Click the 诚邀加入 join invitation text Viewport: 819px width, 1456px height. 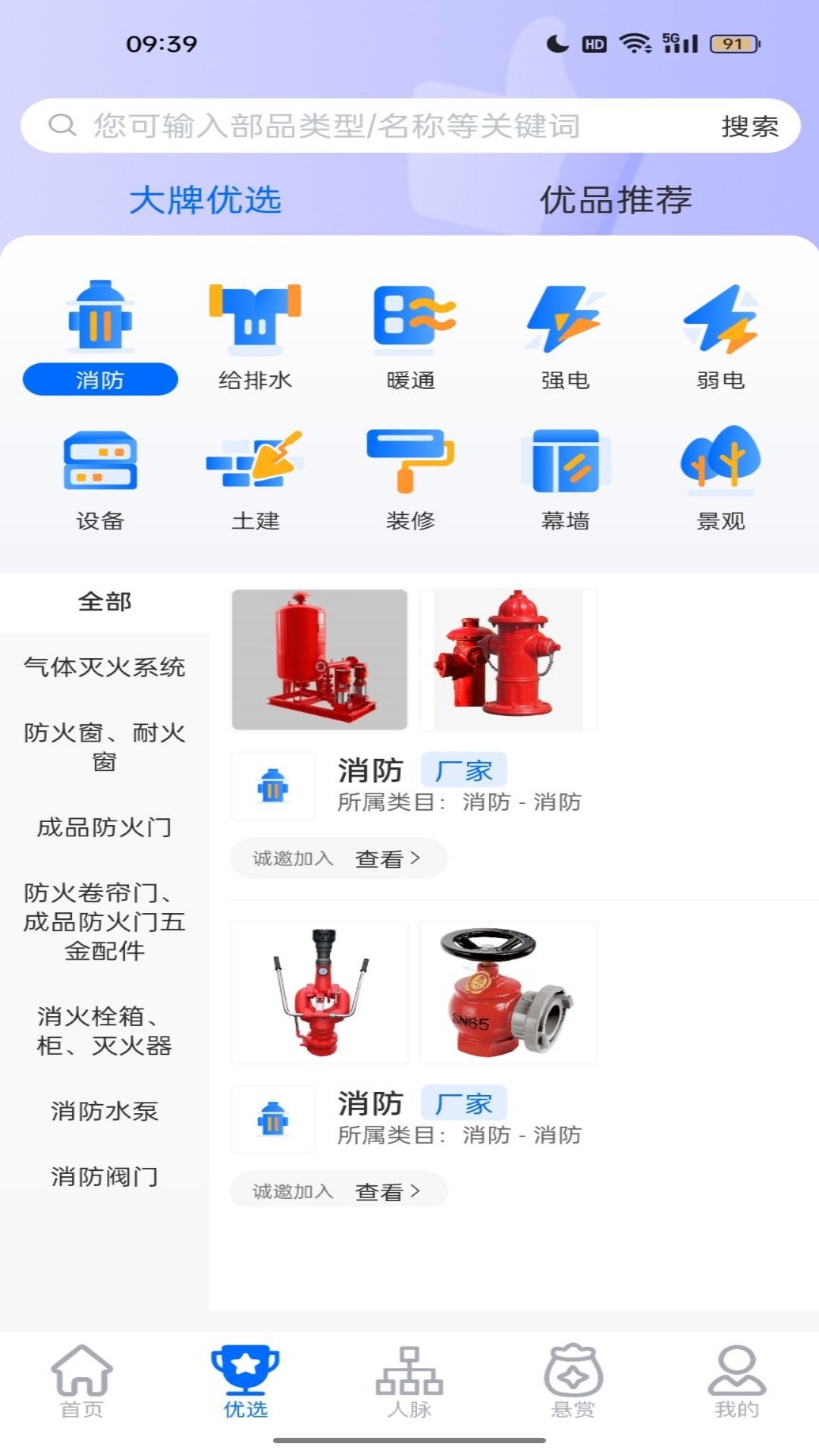[292, 858]
